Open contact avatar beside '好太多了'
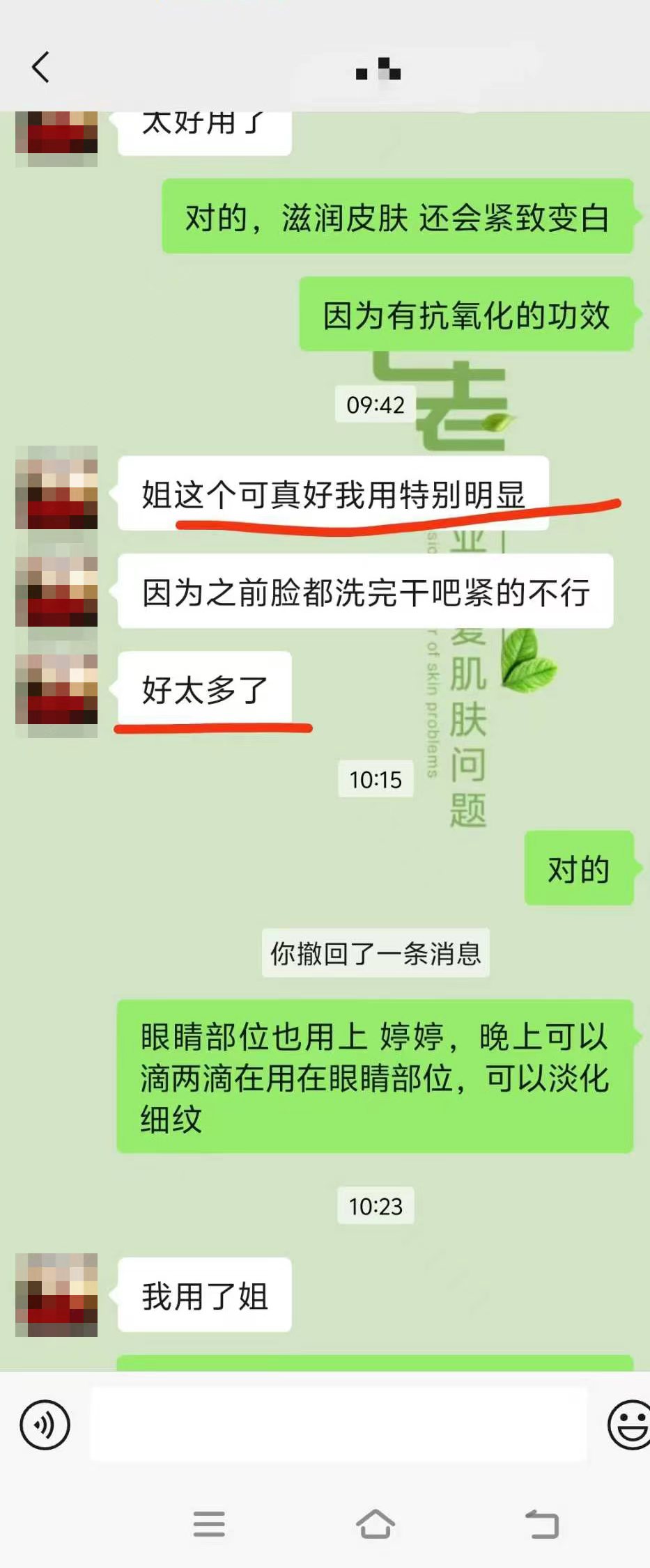 point(56,696)
